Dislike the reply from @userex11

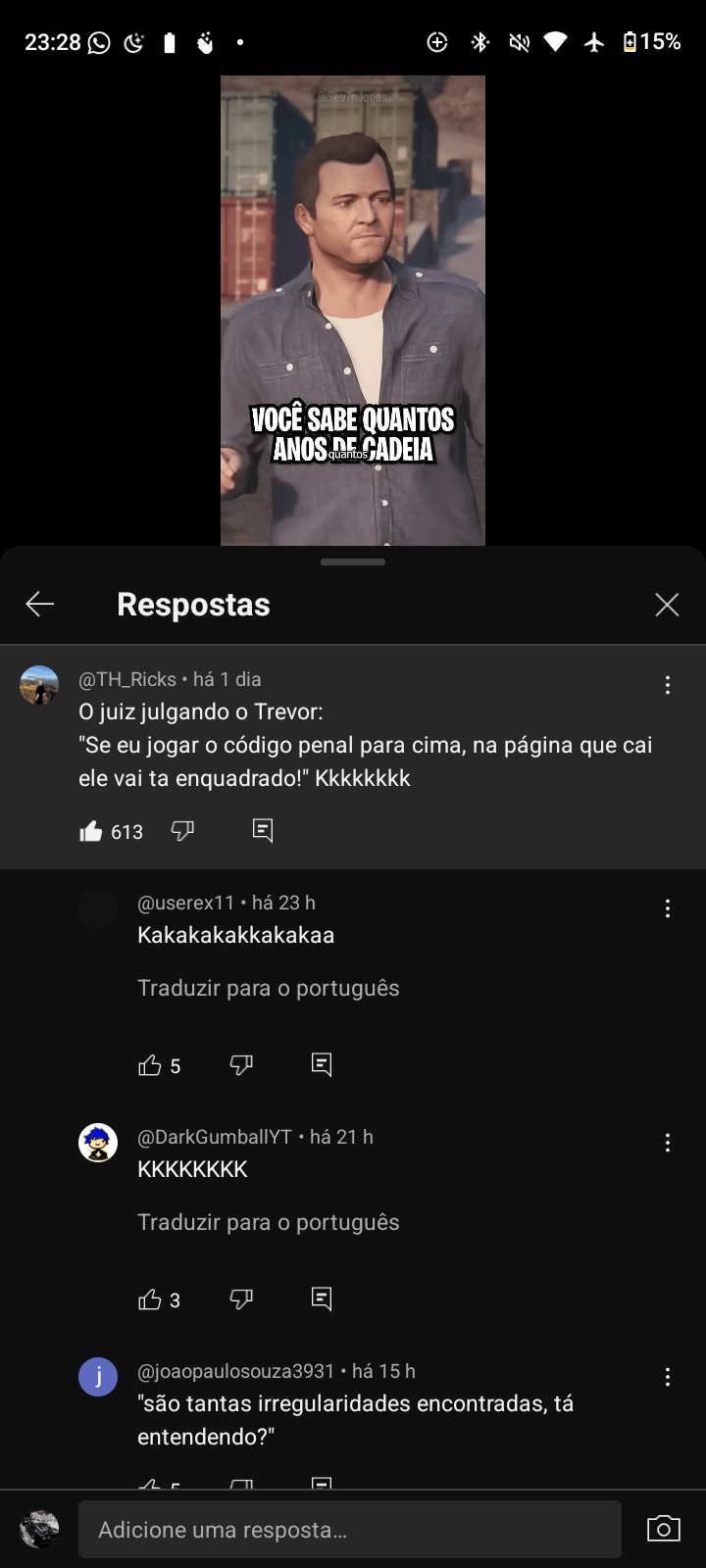point(241,1065)
